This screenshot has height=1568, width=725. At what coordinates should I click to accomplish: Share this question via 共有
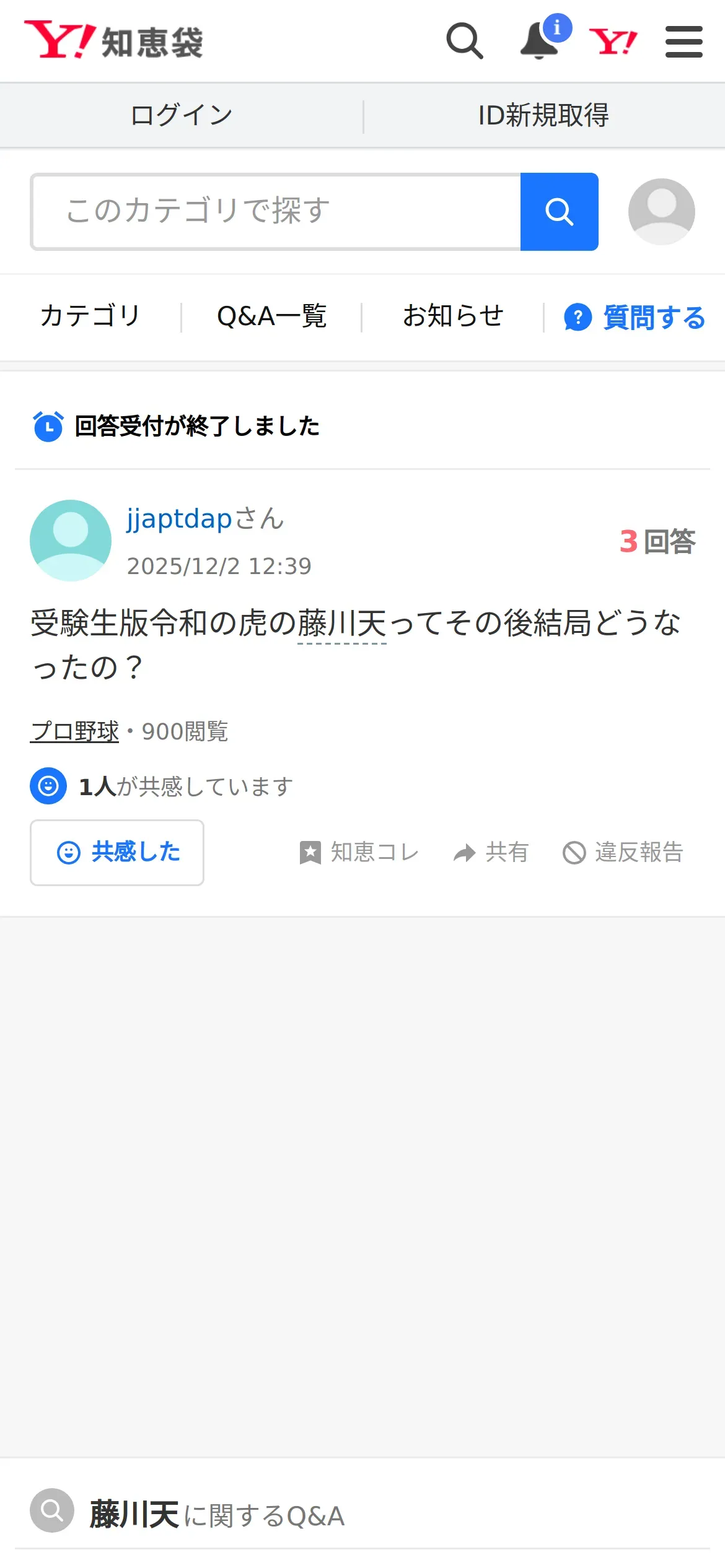pos(491,852)
